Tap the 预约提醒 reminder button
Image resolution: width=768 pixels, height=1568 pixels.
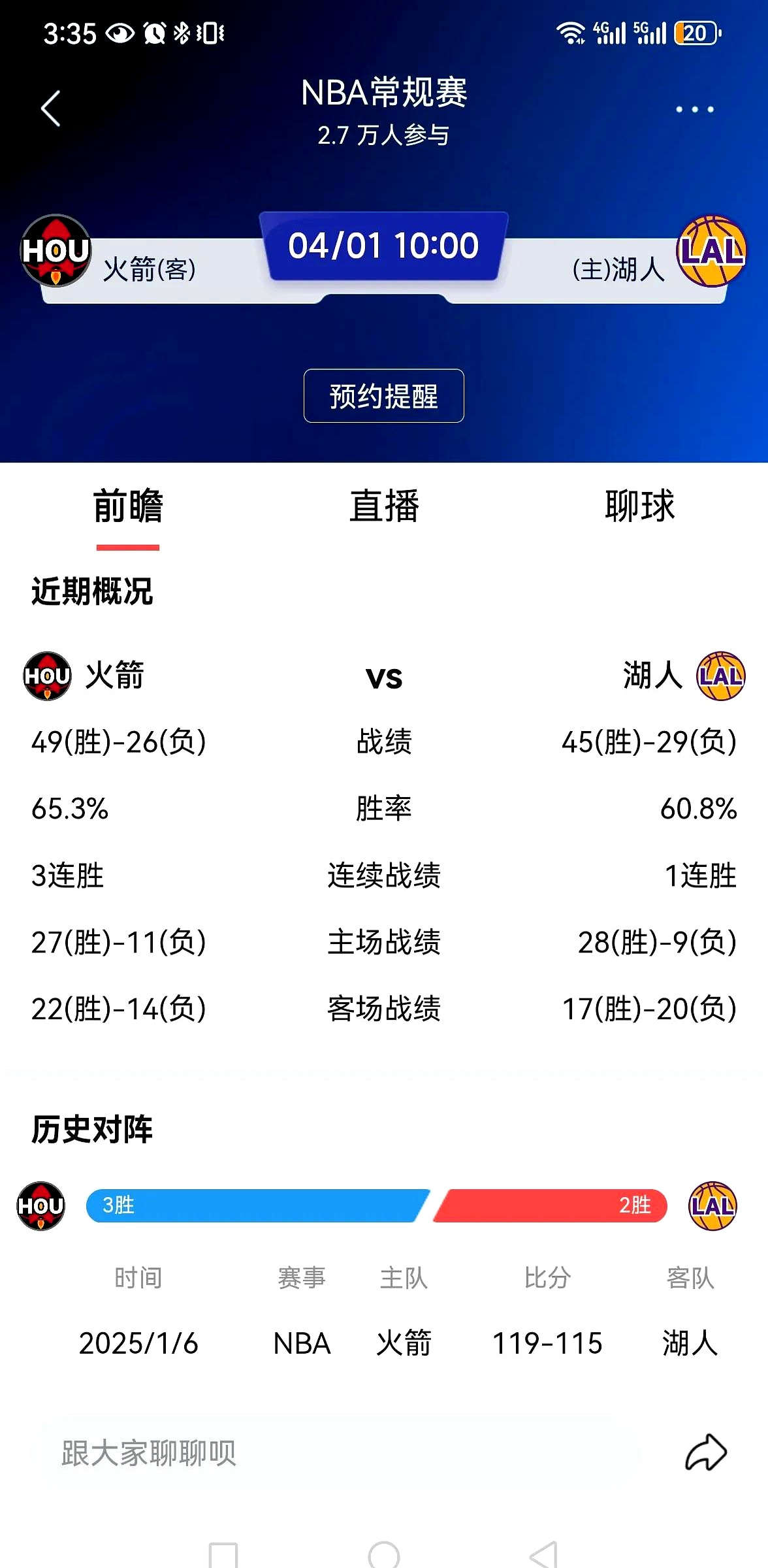coord(383,396)
